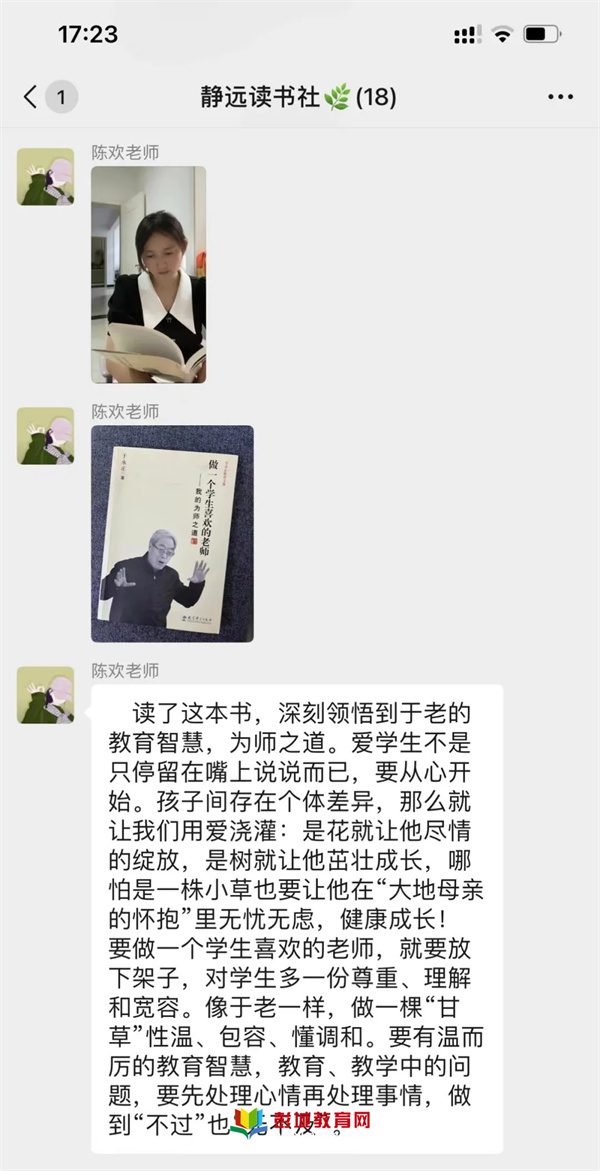
Task: Open the book cover photo message
Action: click(172, 534)
